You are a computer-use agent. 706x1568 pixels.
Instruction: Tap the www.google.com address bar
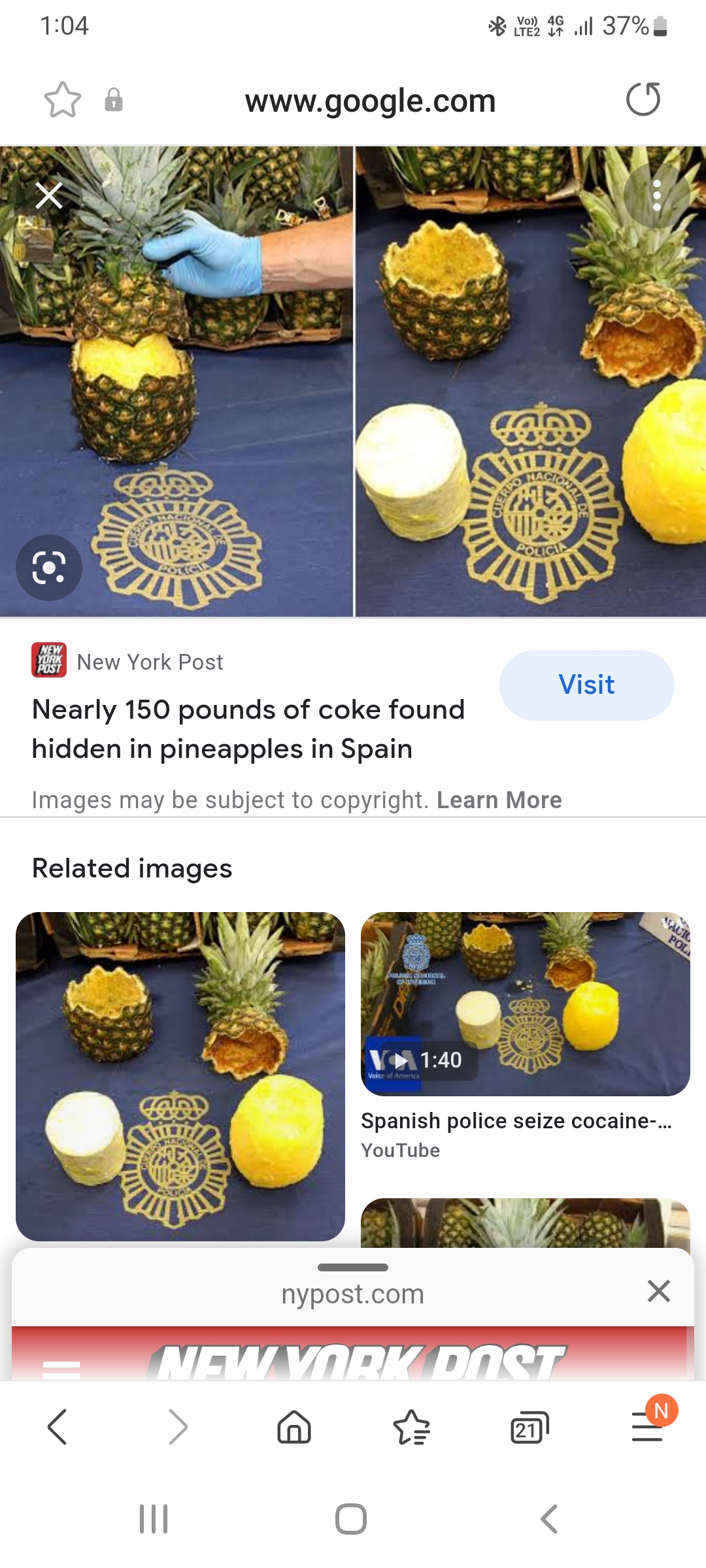370,101
